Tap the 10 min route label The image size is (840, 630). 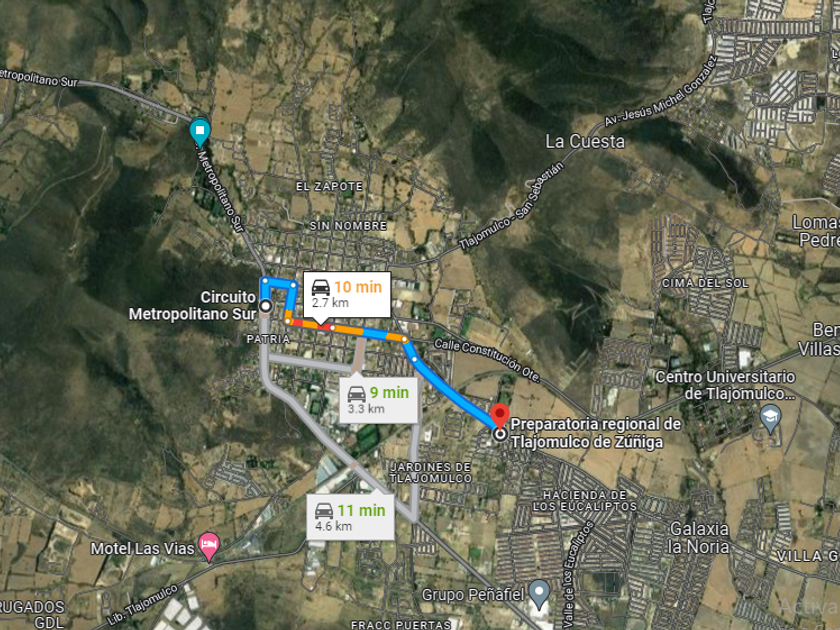[345, 293]
